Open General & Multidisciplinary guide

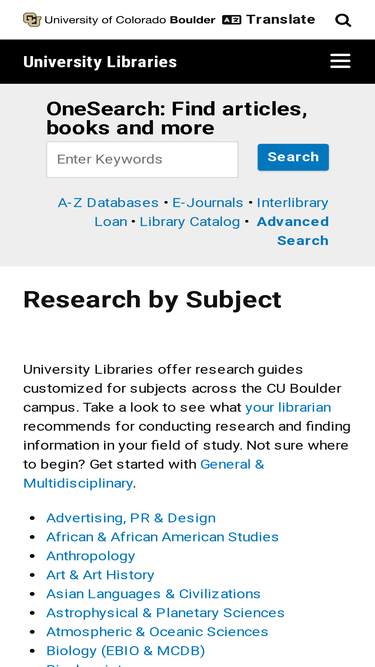[144, 474]
